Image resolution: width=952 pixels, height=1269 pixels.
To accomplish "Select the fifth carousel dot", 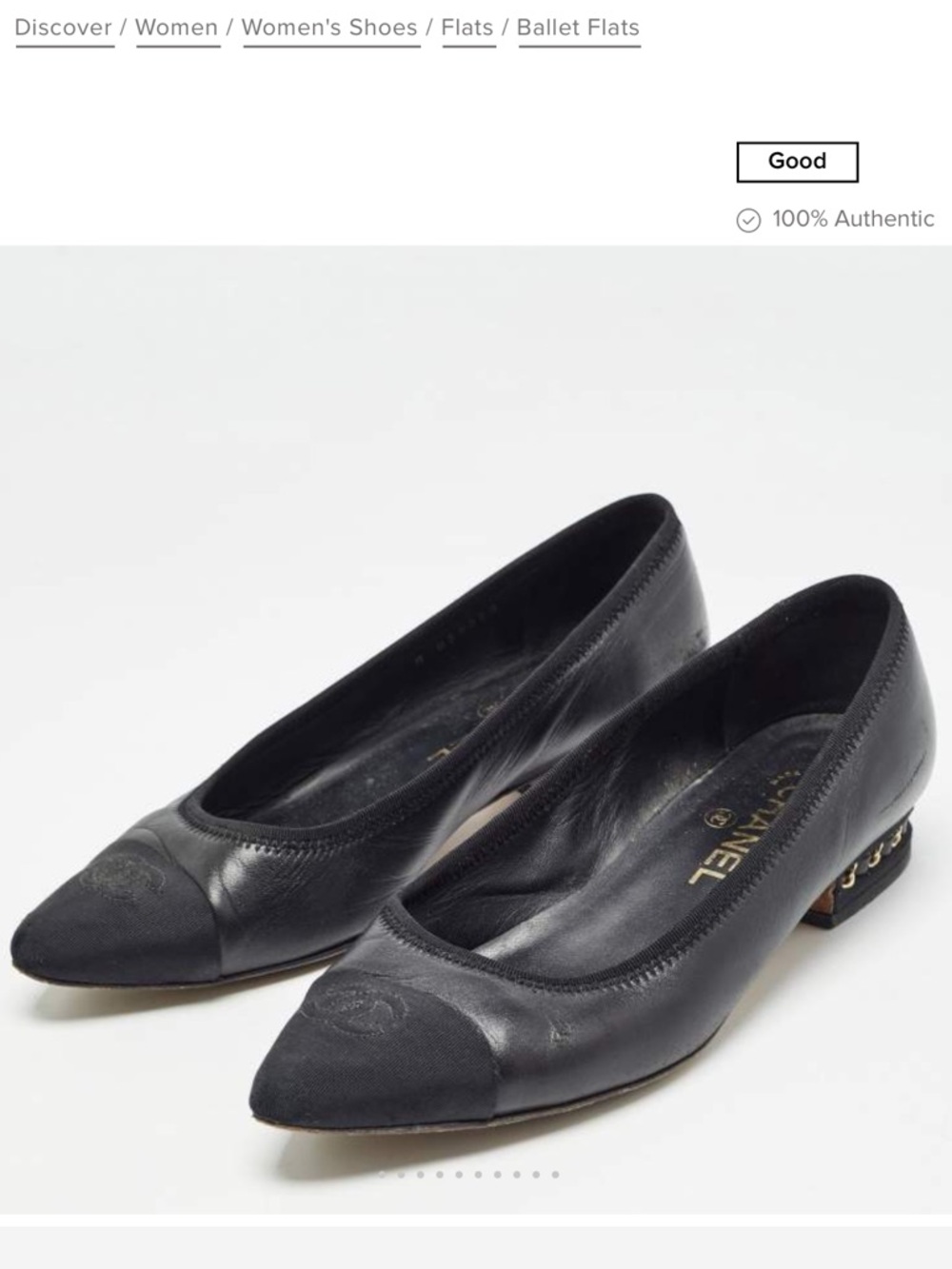I will tap(459, 1174).
